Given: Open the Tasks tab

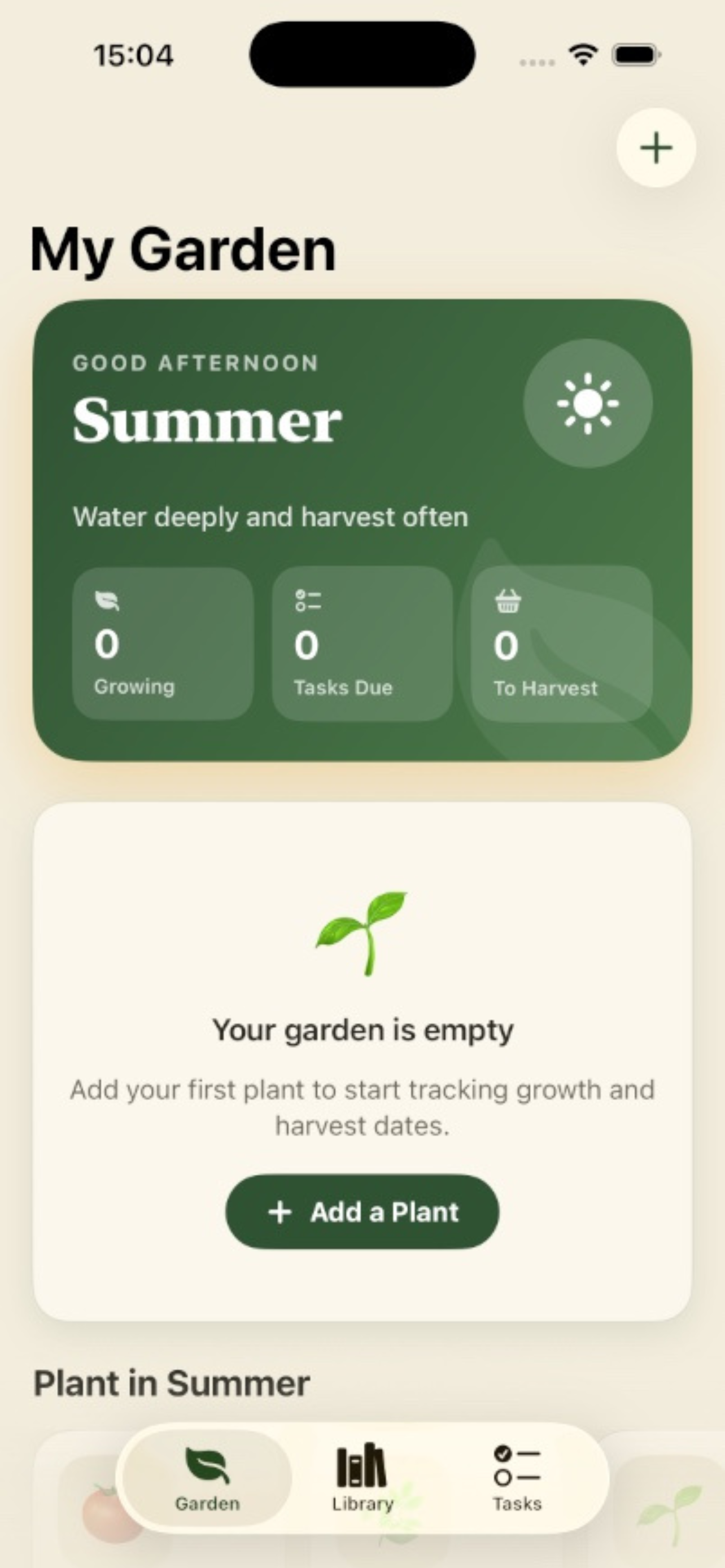Looking at the screenshot, I should coord(517,1478).
